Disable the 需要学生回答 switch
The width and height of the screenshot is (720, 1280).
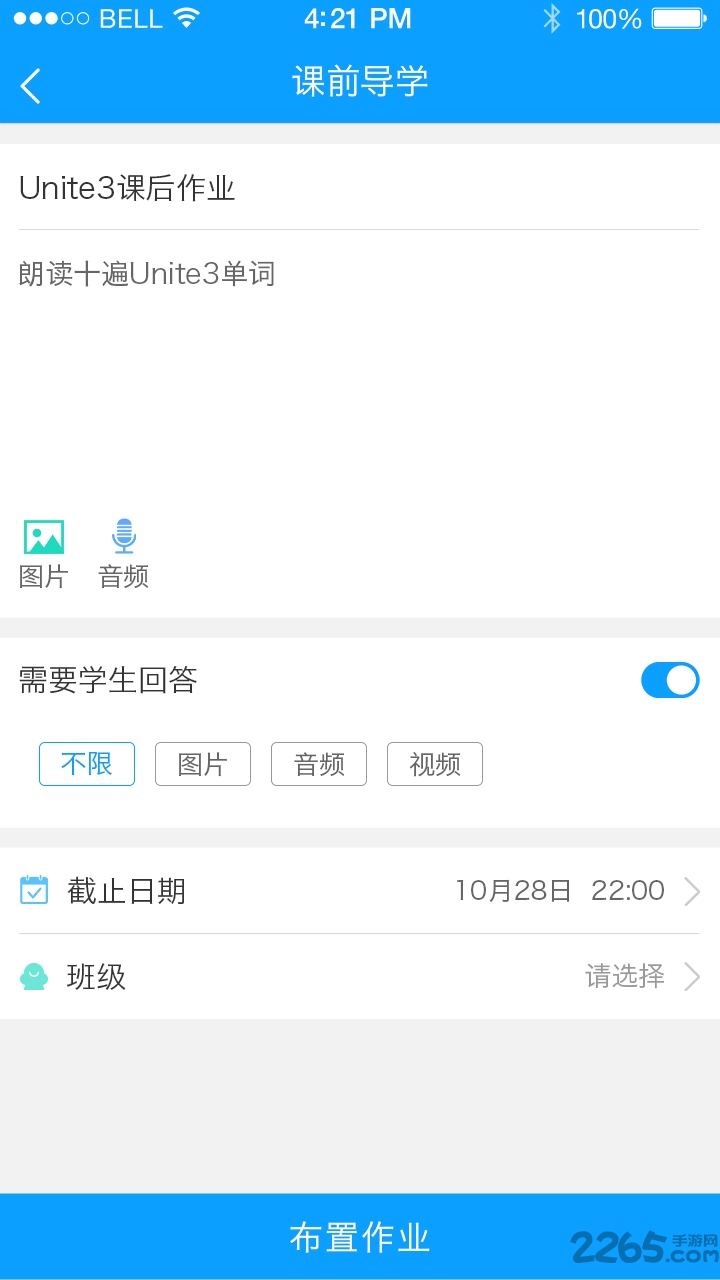pyautogui.click(x=670, y=680)
